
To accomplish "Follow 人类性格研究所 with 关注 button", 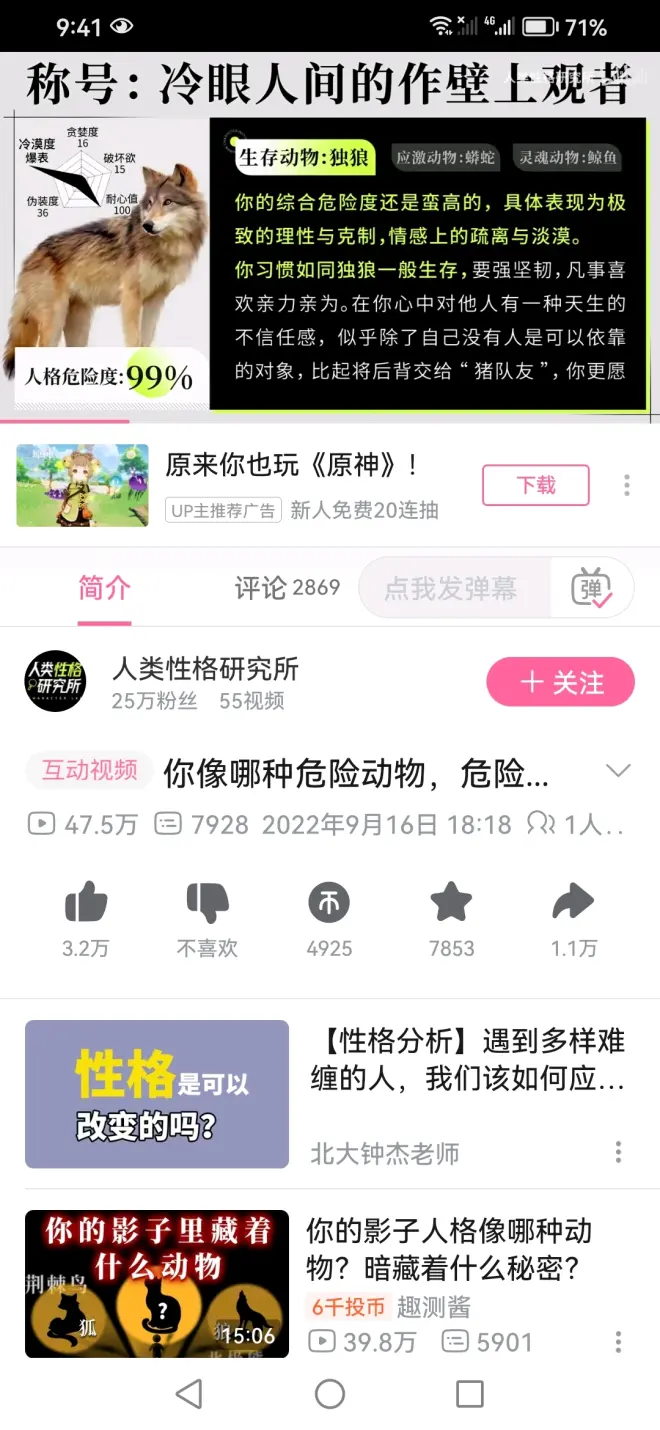I will pyautogui.click(x=560, y=683).
